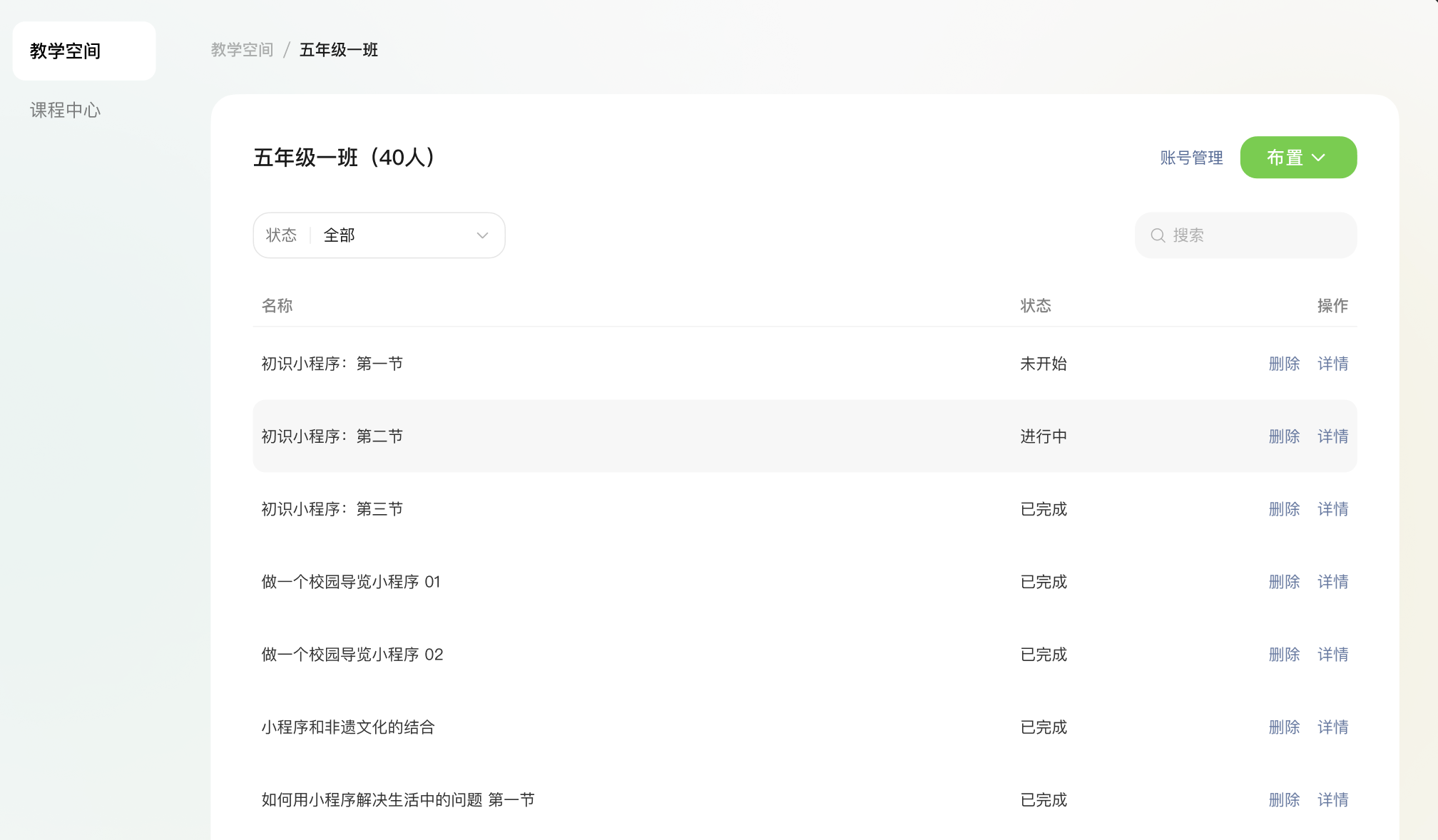Open details for 初识小程序：第三节

pos(1332,509)
